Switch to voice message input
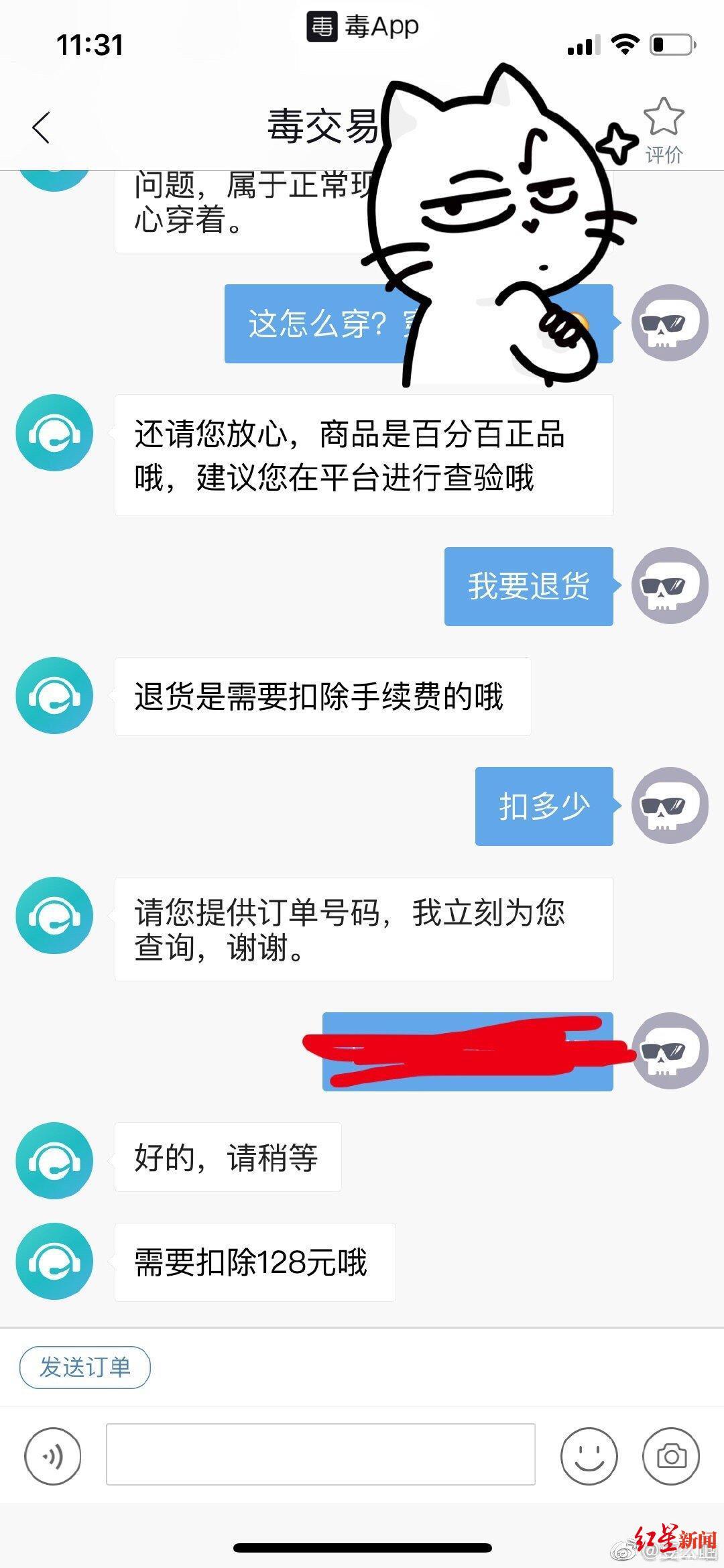The width and height of the screenshot is (724, 1568). tap(53, 1457)
